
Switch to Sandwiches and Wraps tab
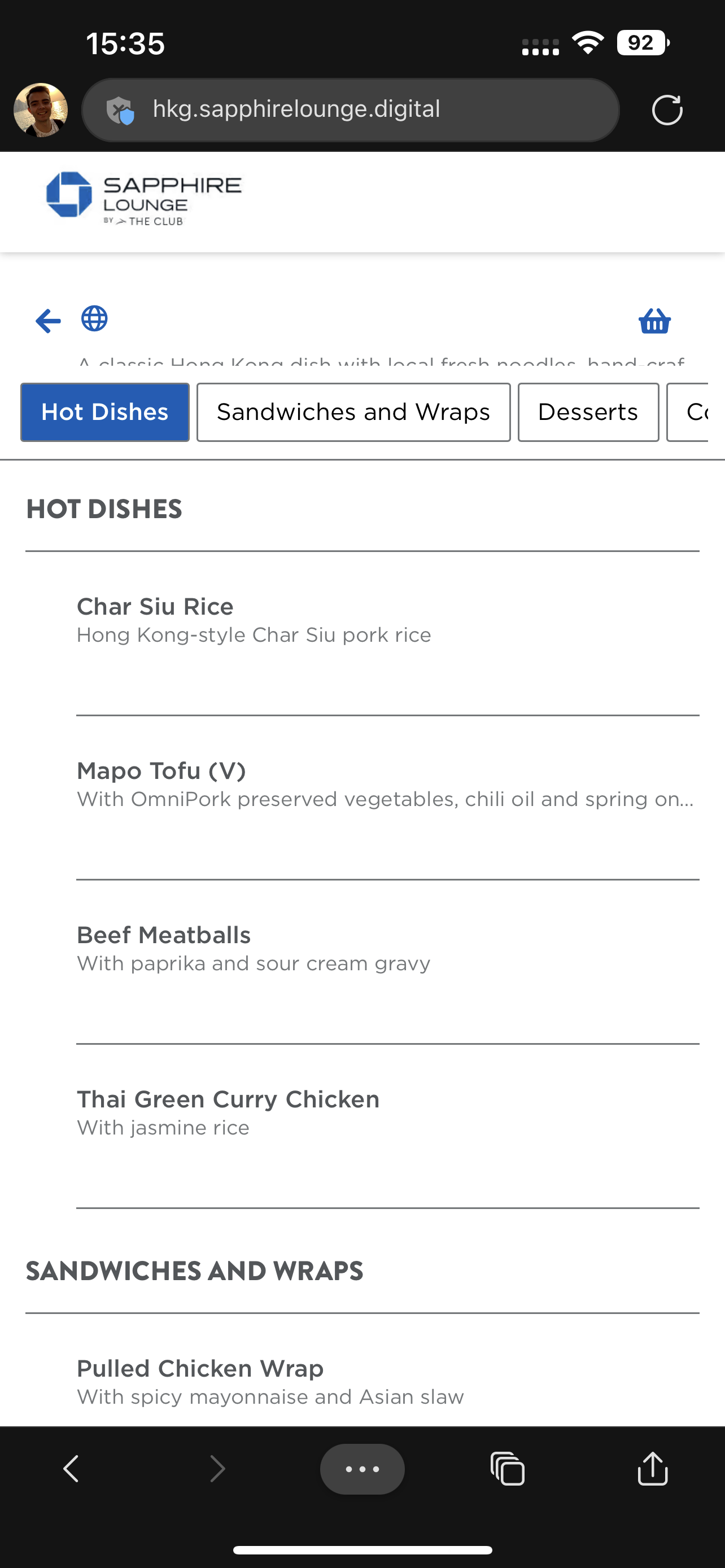353,412
